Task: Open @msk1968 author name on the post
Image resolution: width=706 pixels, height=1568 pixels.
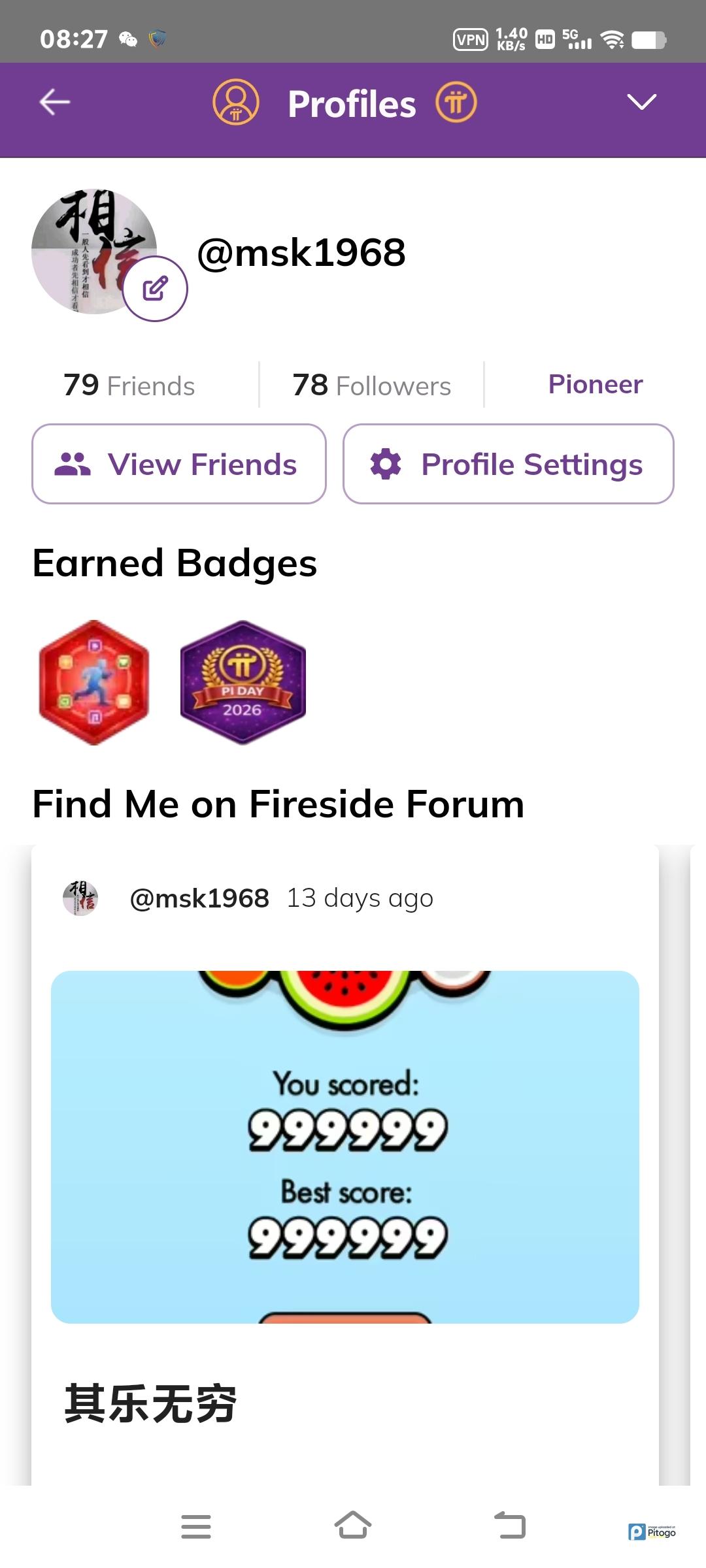Action: (199, 898)
